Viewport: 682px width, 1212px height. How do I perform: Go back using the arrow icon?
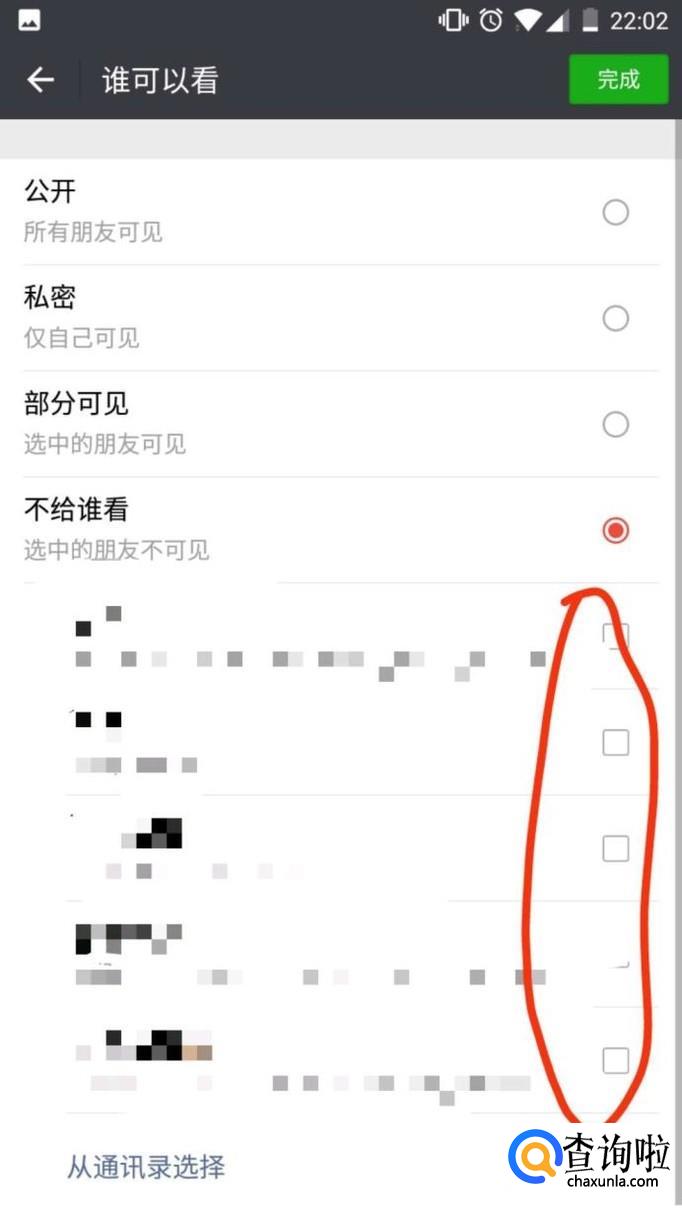(41, 80)
